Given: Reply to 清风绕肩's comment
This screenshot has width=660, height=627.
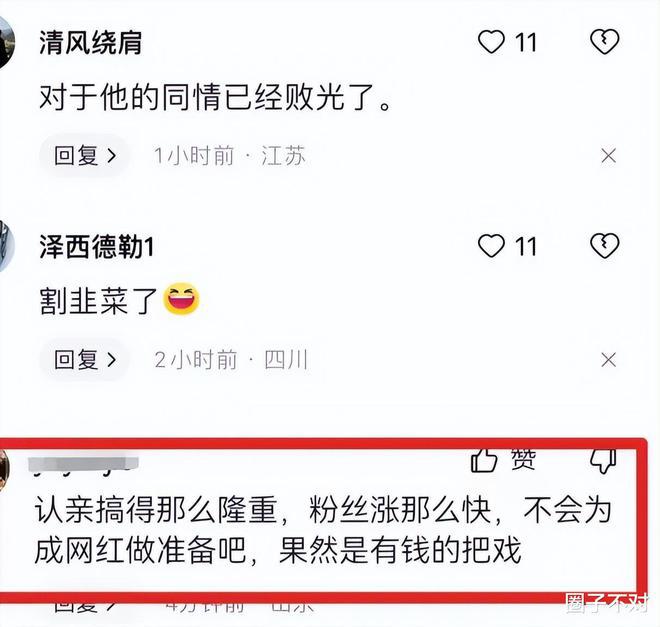Looking at the screenshot, I should [85, 156].
